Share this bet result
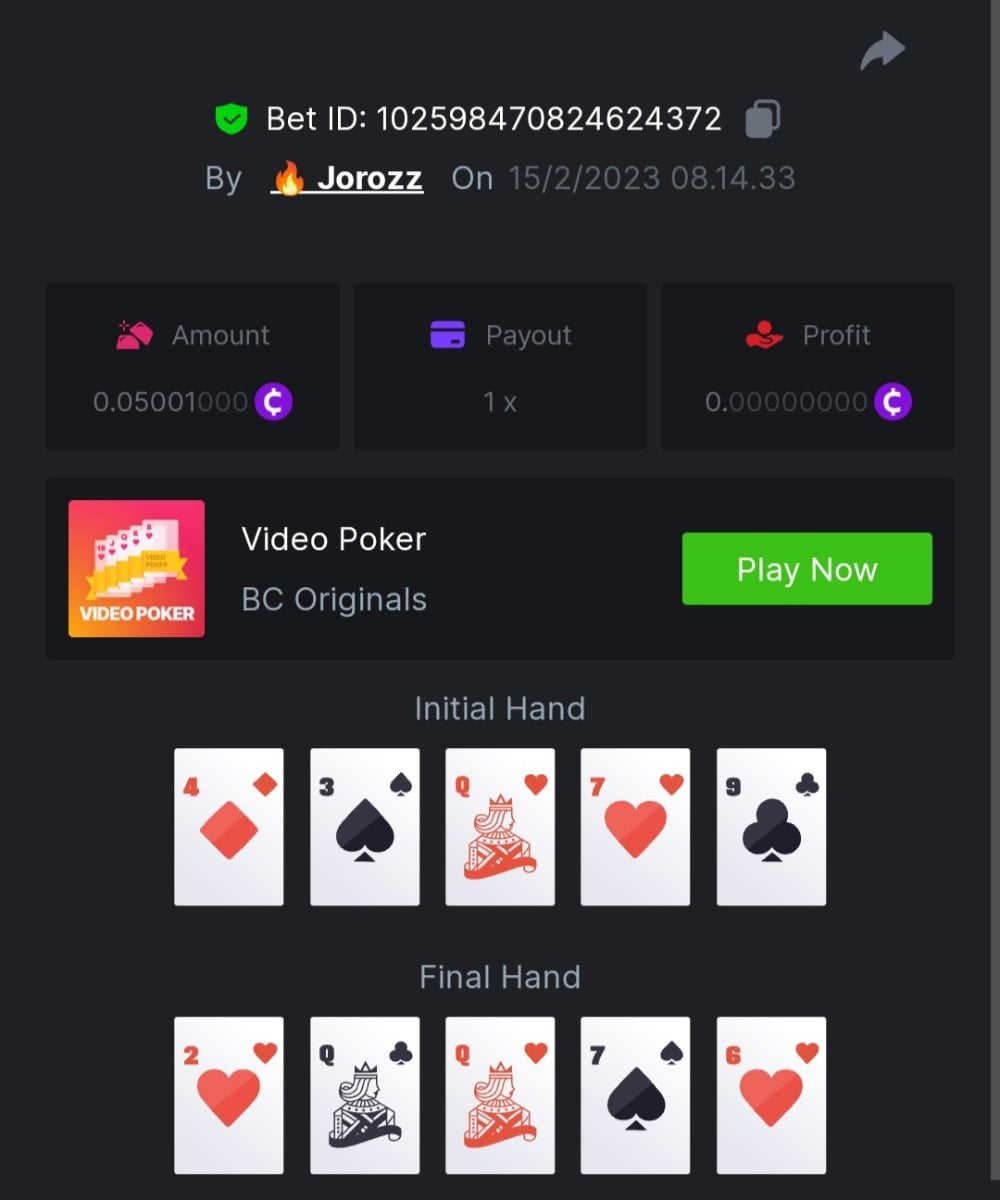The width and height of the screenshot is (1000, 1200). 882,52
